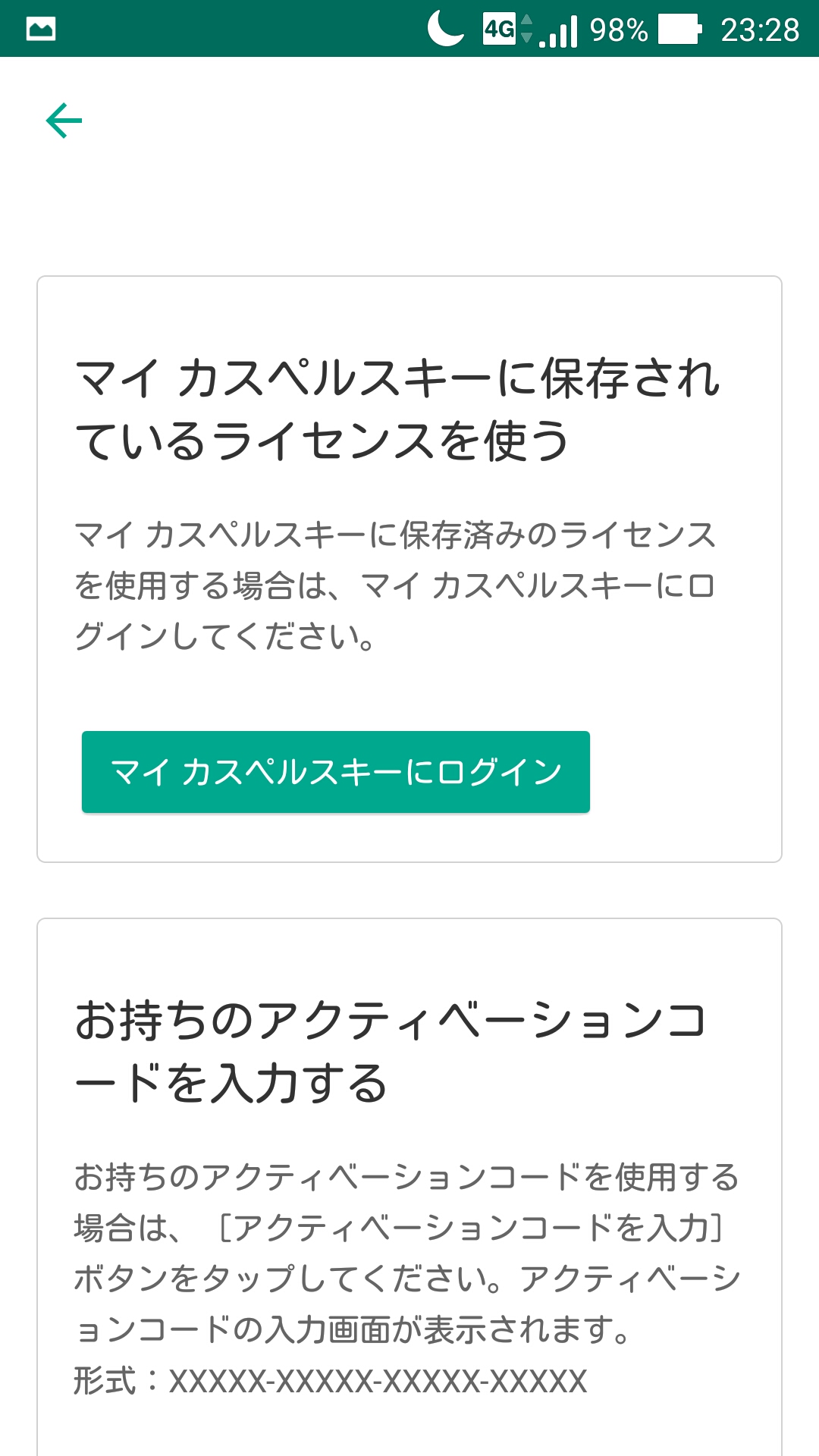The image size is (819, 1456).
Task: Go back using the green arrow
Action: click(x=64, y=121)
